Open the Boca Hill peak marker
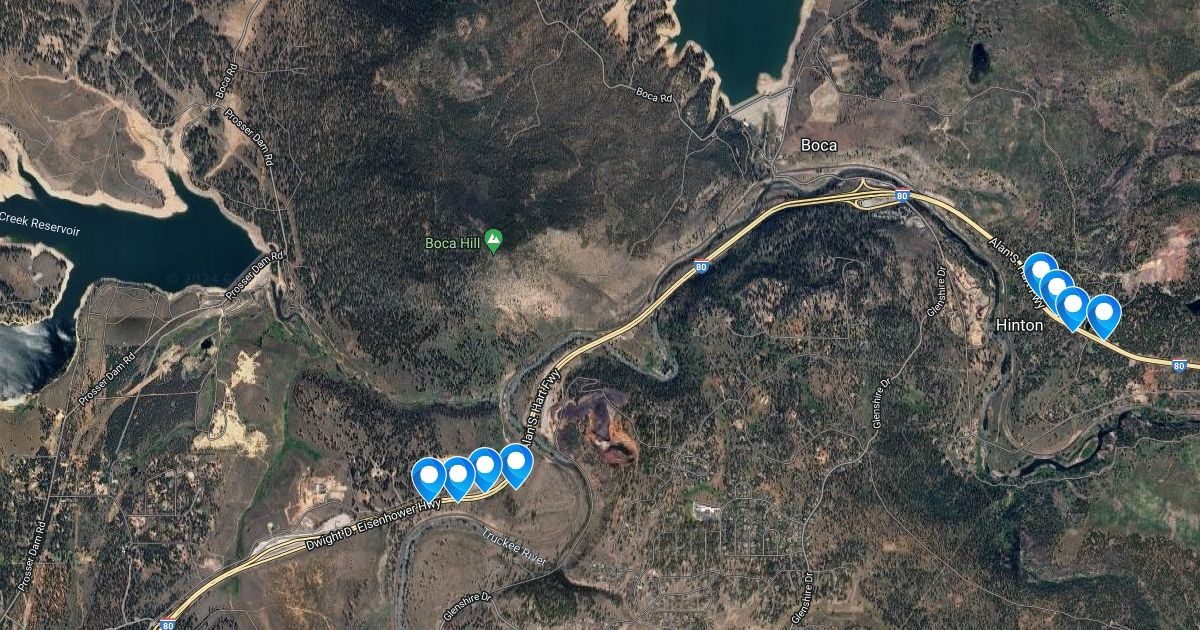Viewport: 1200px width, 630px height. pyautogui.click(x=493, y=239)
